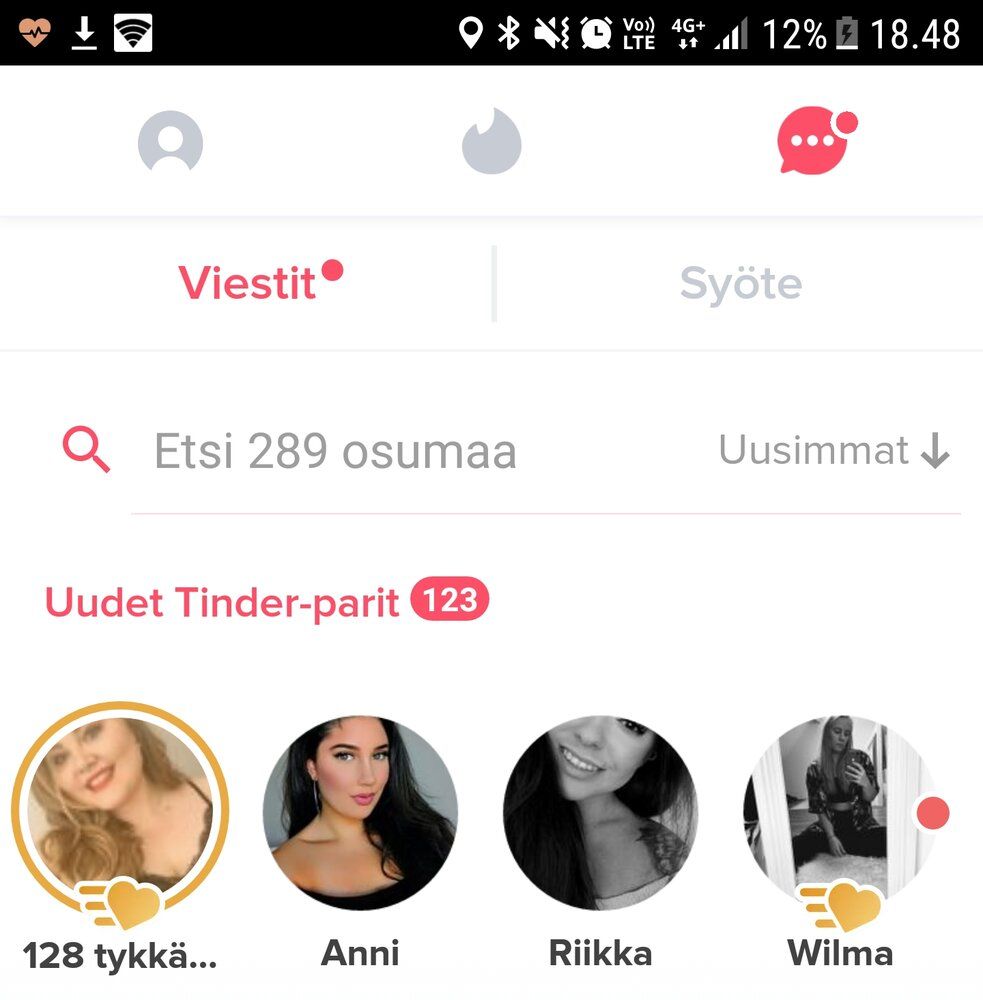Open Anni's match thumbnail

tap(362, 812)
